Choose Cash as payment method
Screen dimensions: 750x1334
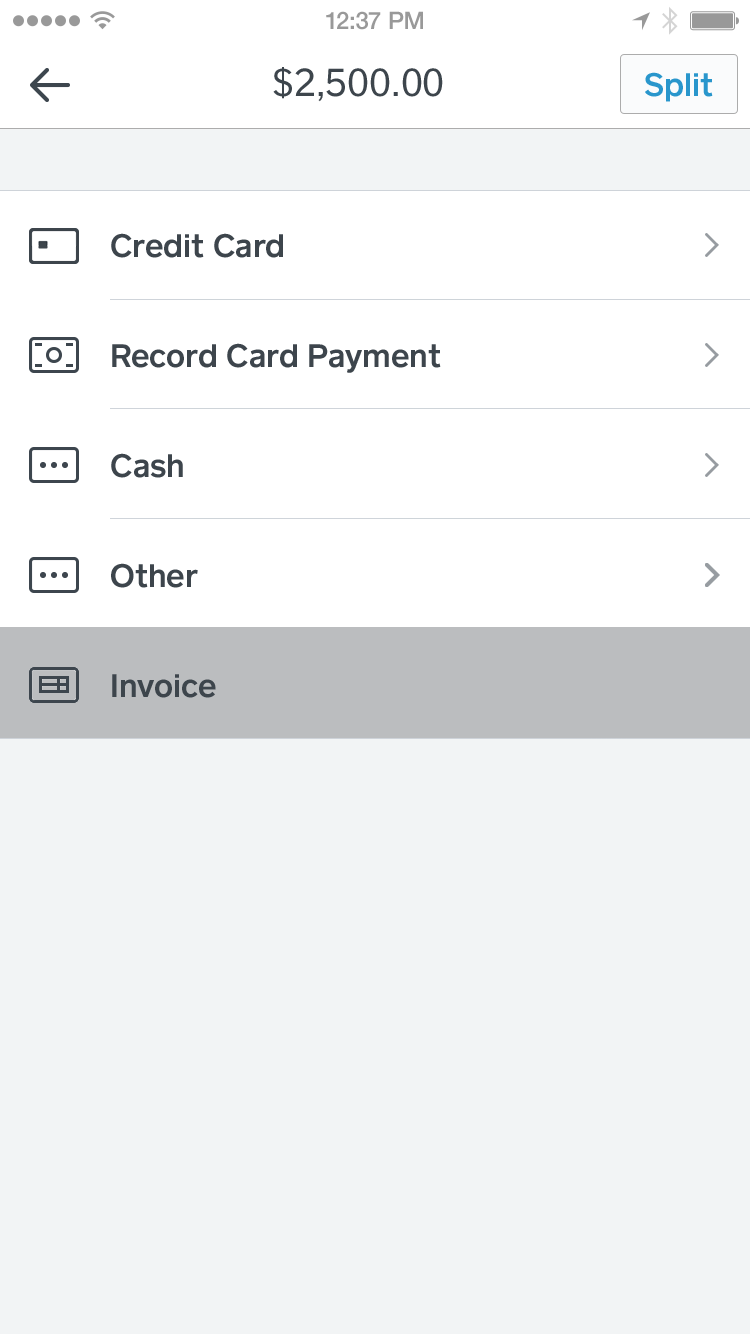(375, 466)
